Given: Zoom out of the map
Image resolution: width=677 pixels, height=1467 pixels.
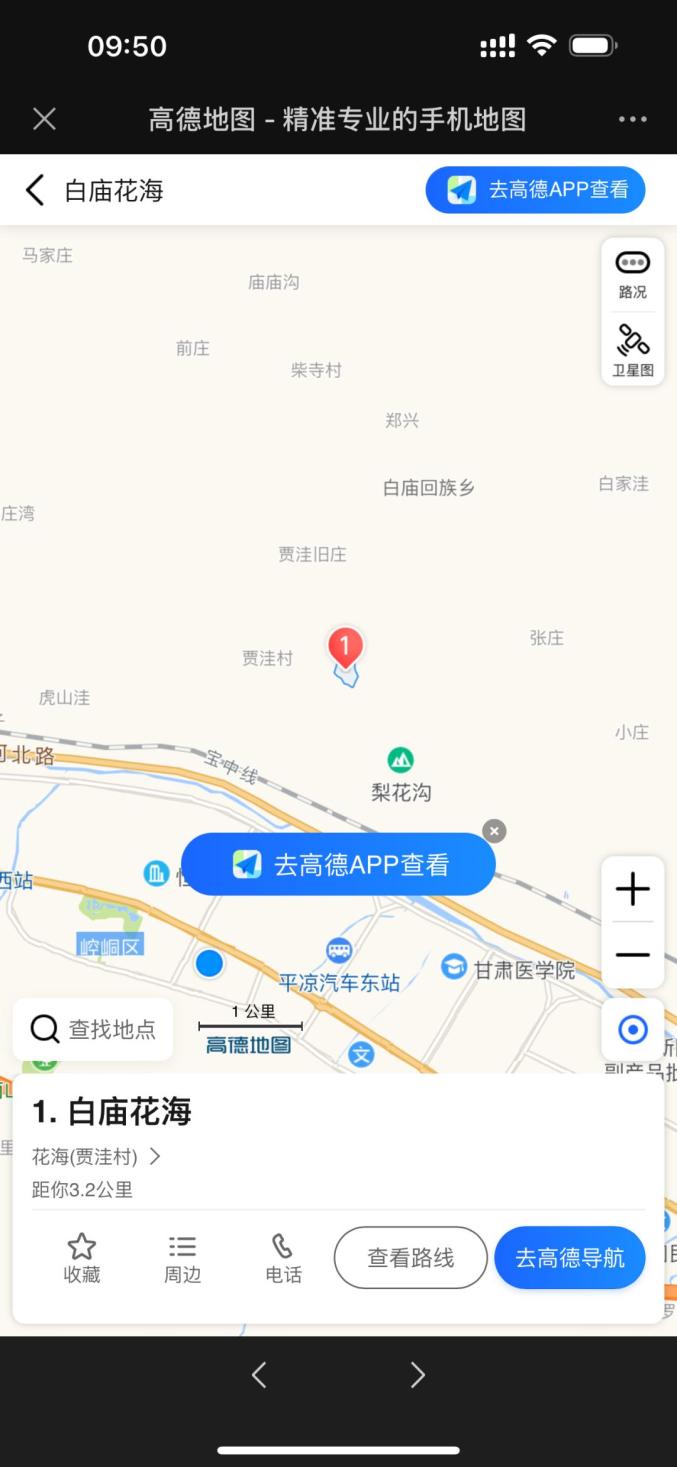Looking at the screenshot, I should point(632,955).
